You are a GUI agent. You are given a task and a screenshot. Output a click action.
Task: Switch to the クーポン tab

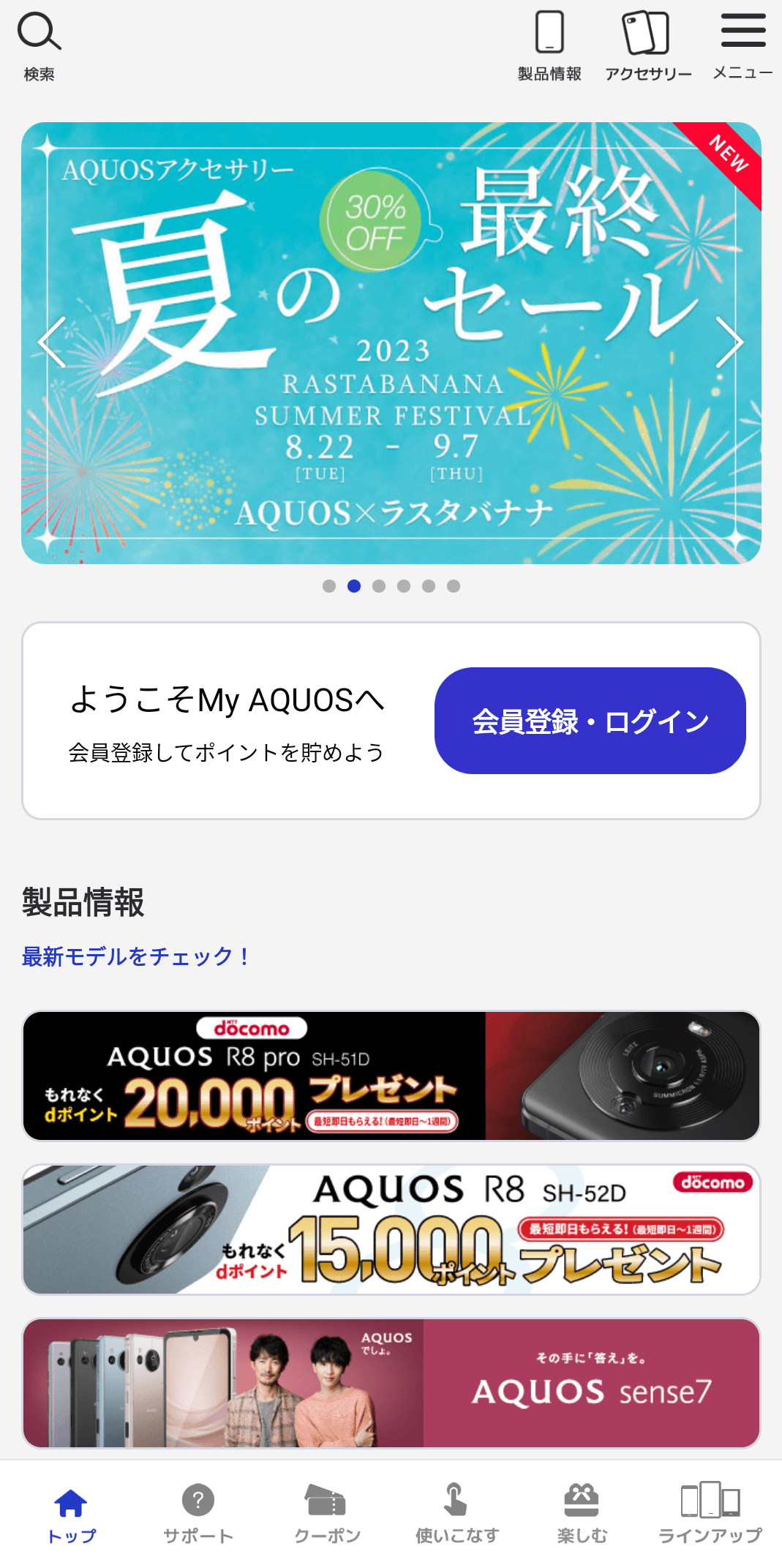(327, 1515)
